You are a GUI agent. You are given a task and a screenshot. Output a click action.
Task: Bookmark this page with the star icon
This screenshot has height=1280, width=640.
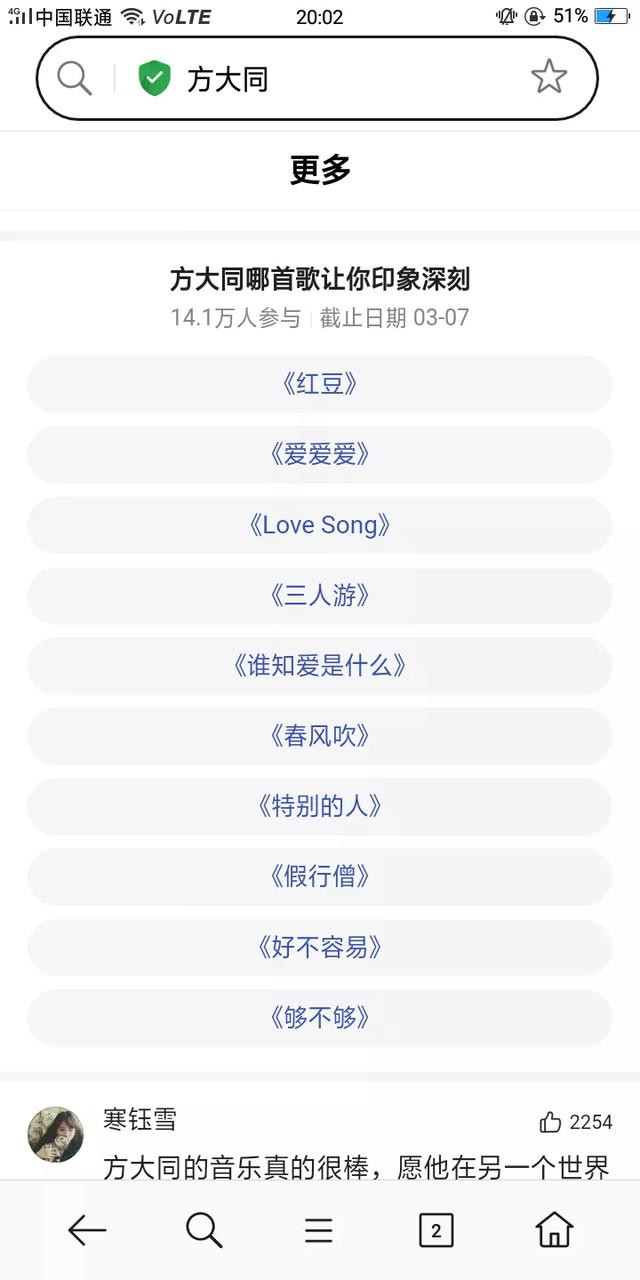549,77
